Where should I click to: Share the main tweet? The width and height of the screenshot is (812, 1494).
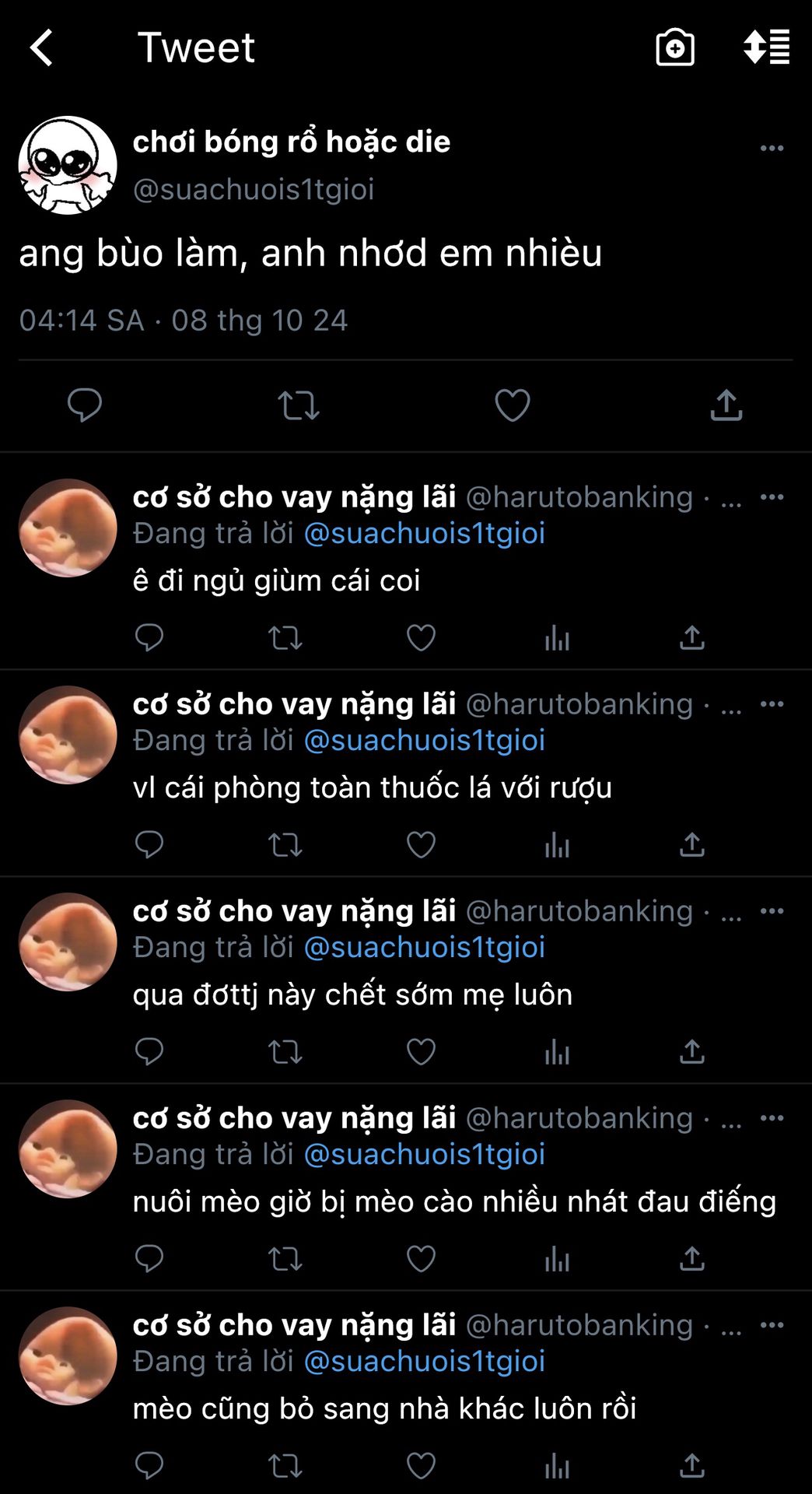[726, 405]
